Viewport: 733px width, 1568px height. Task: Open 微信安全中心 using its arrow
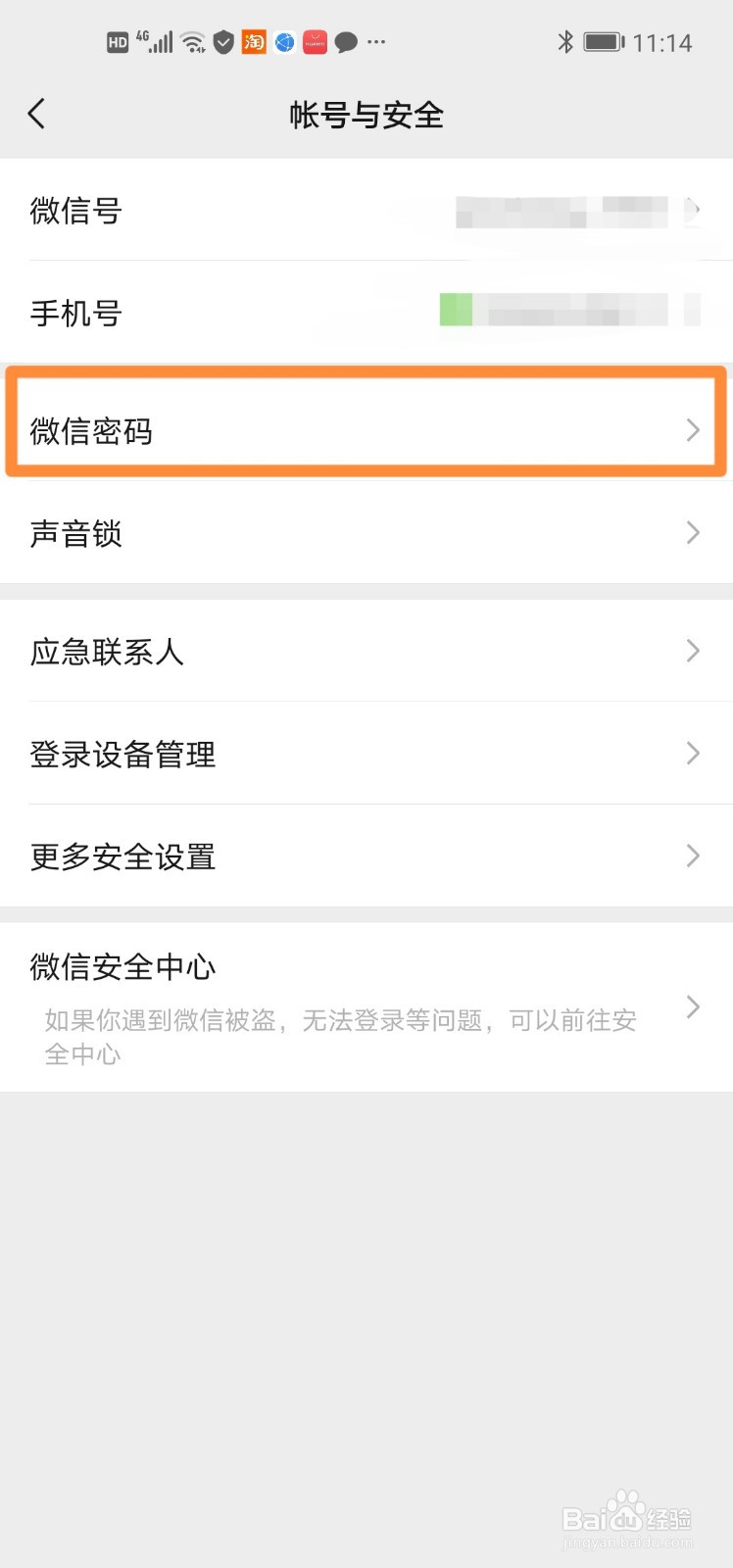coord(693,1006)
